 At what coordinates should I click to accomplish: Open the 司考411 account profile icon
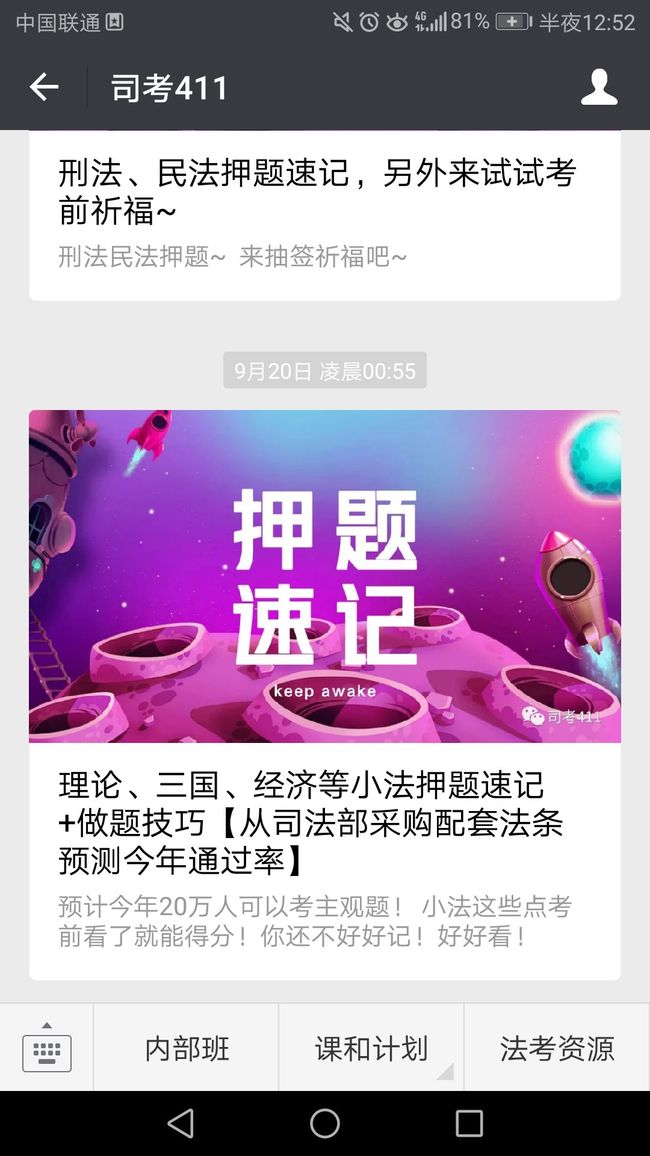coord(599,88)
